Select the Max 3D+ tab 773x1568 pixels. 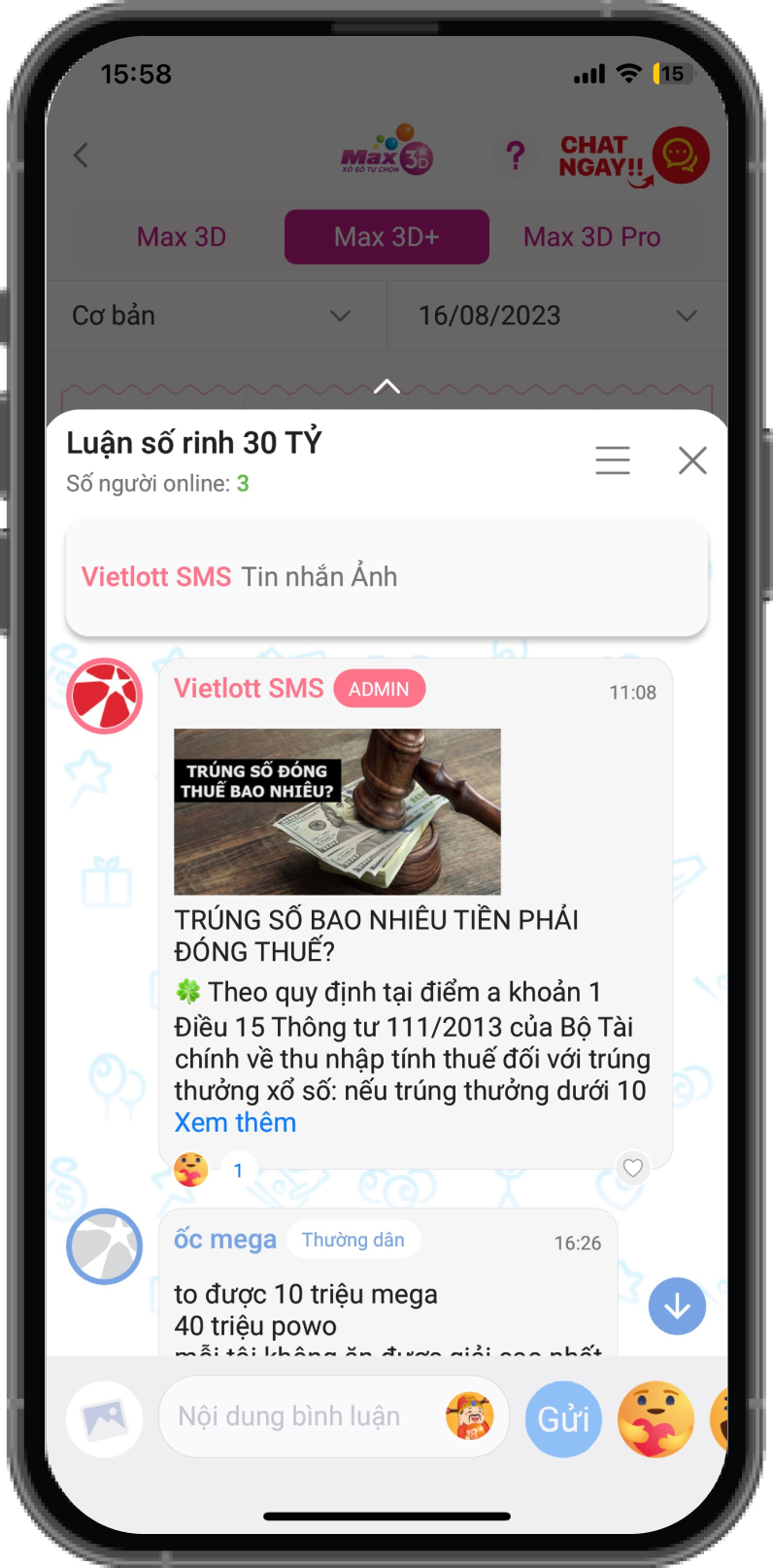tap(386, 237)
